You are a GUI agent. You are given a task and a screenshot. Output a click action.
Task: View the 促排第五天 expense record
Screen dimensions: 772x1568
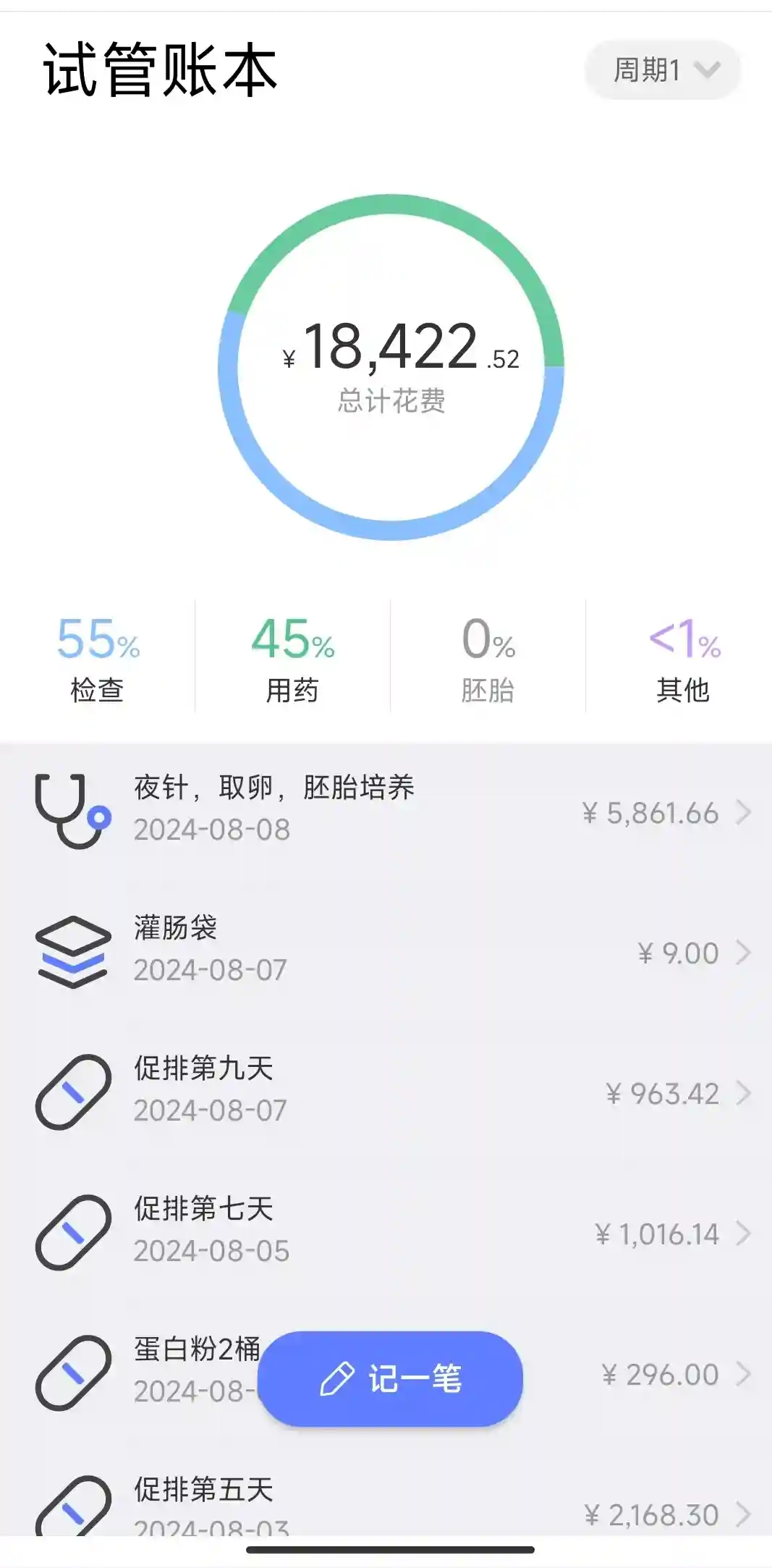391,1507
